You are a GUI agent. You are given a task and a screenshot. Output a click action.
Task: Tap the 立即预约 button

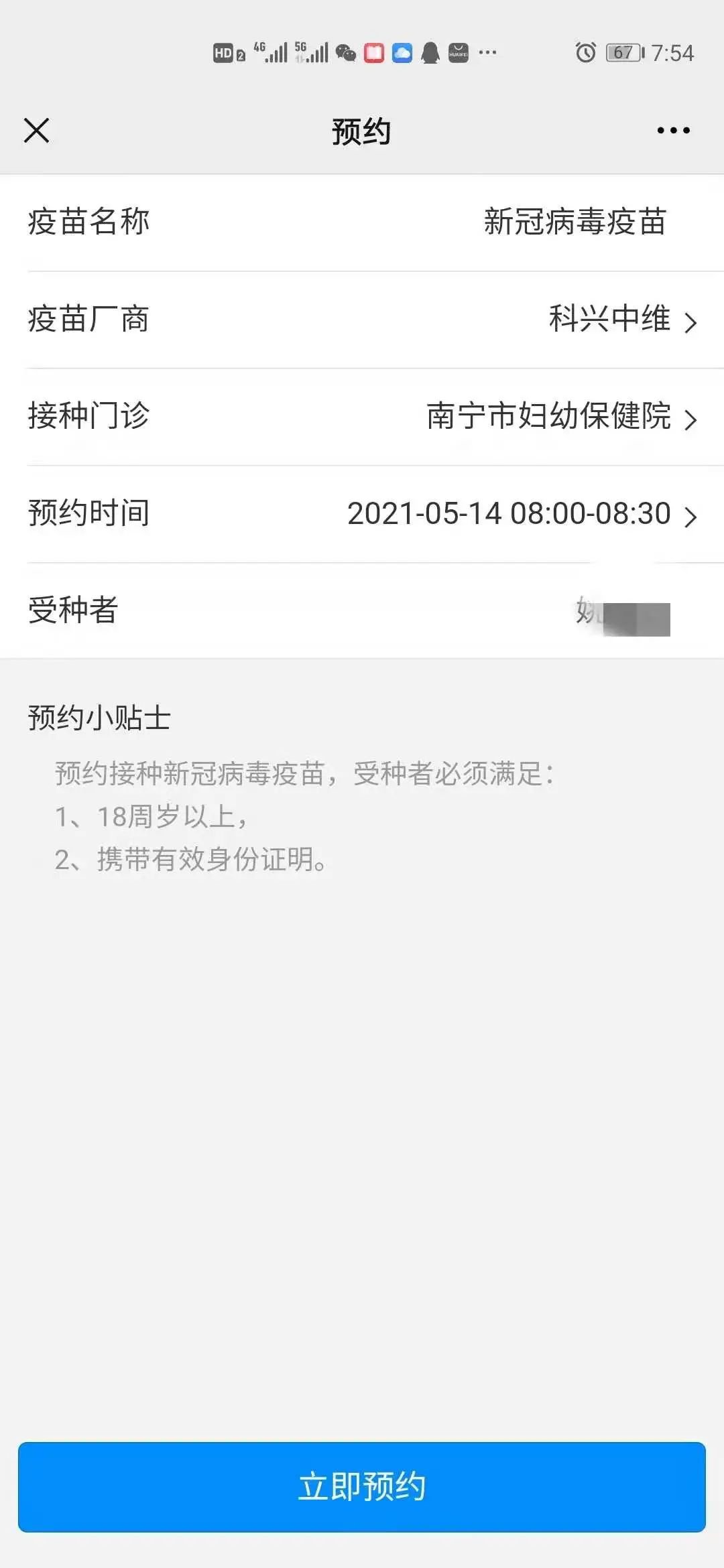pyautogui.click(x=362, y=1487)
